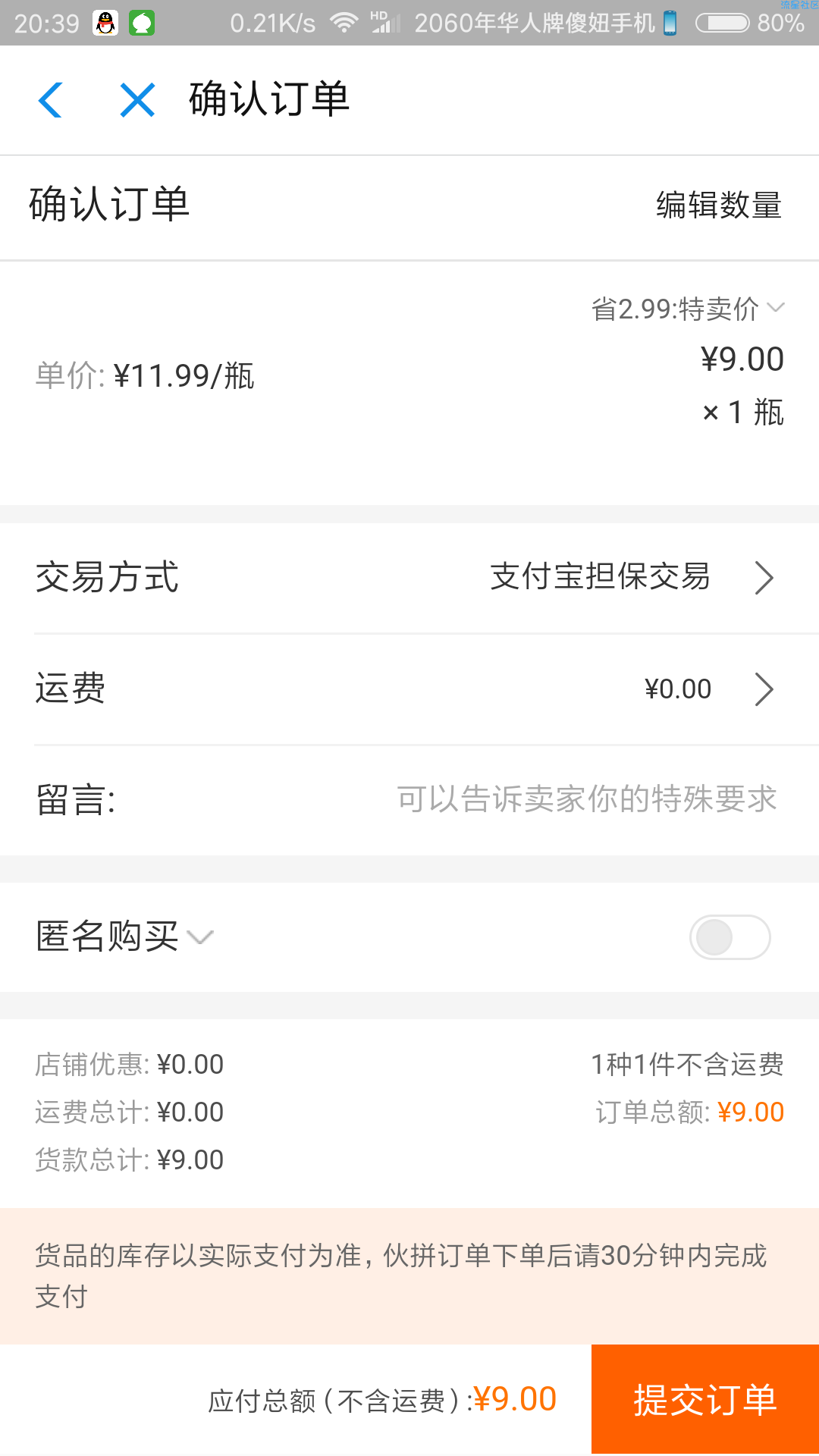Tap 编辑数量 to edit quantity
819x1456 pixels.
[x=719, y=206]
